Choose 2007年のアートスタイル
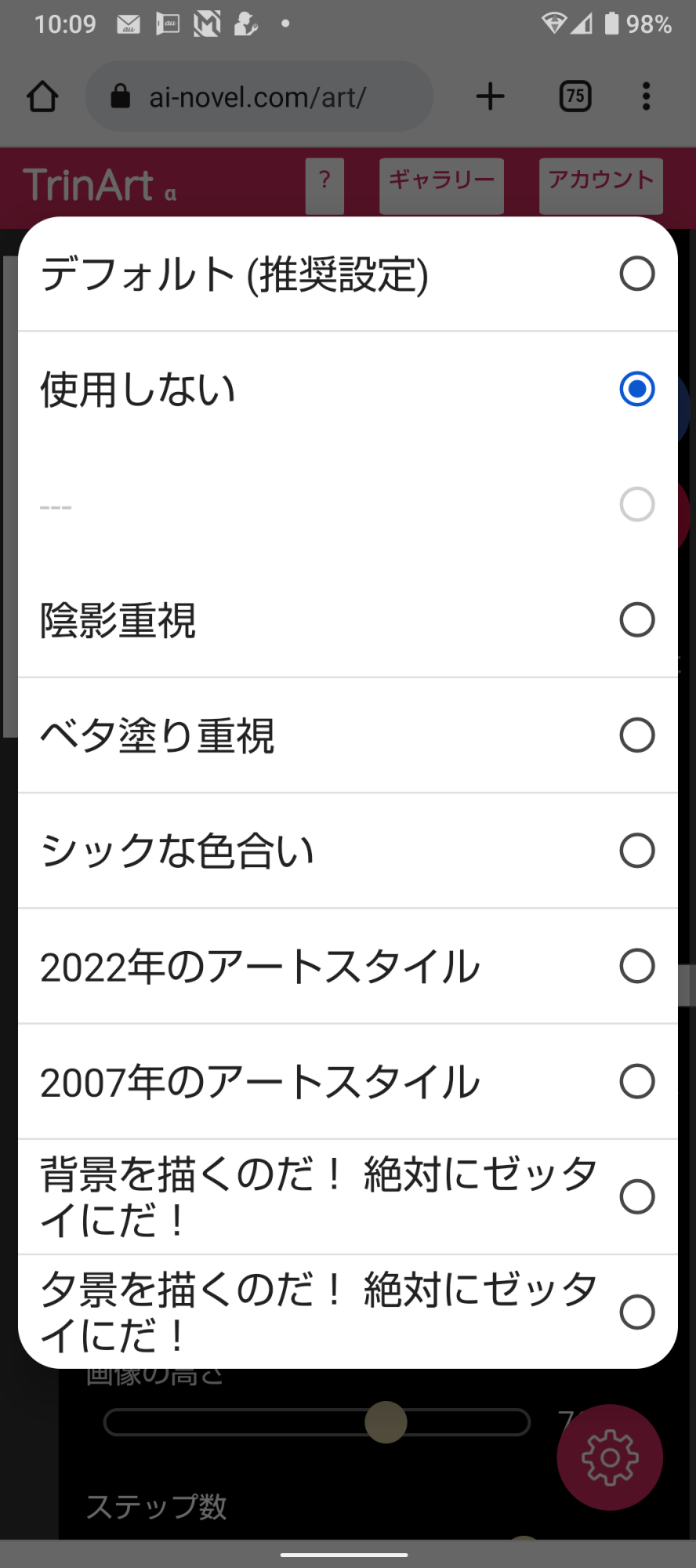696x1568 pixels. [x=348, y=1081]
